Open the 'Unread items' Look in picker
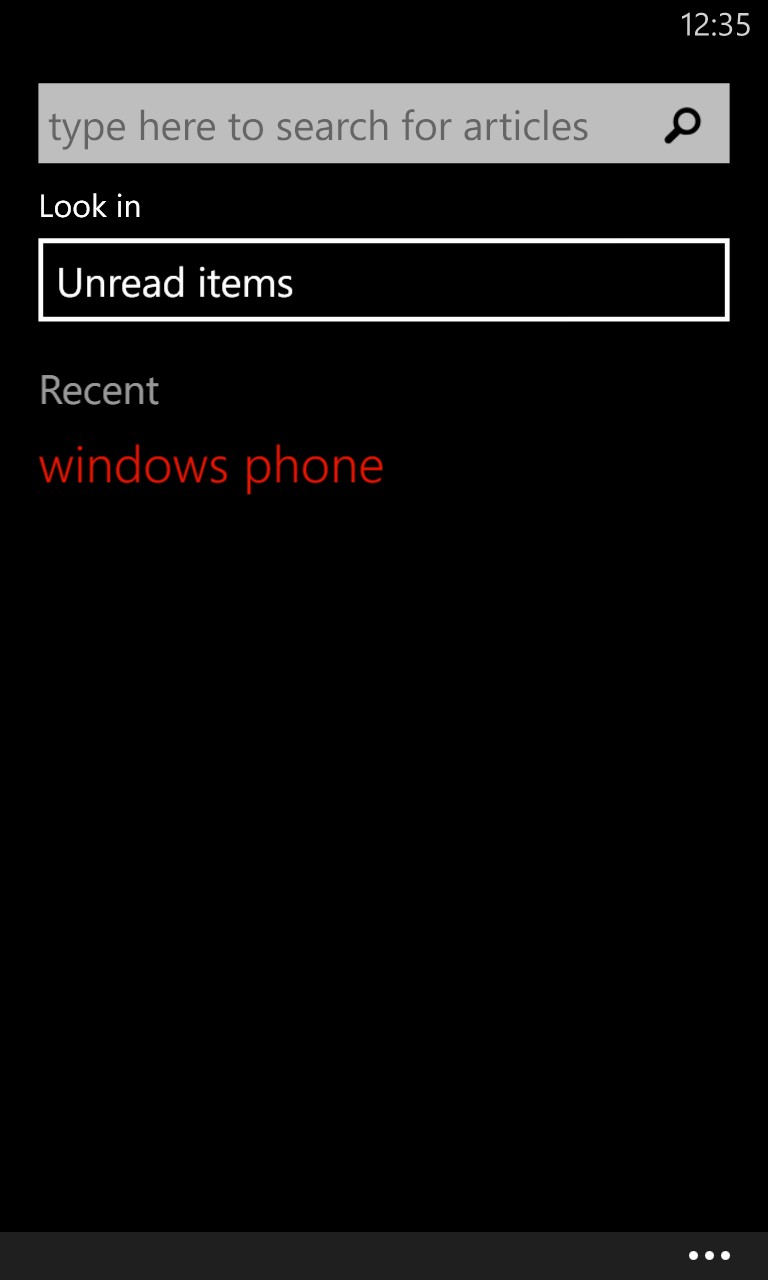The width and height of the screenshot is (768, 1280). (x=384, y=280)
